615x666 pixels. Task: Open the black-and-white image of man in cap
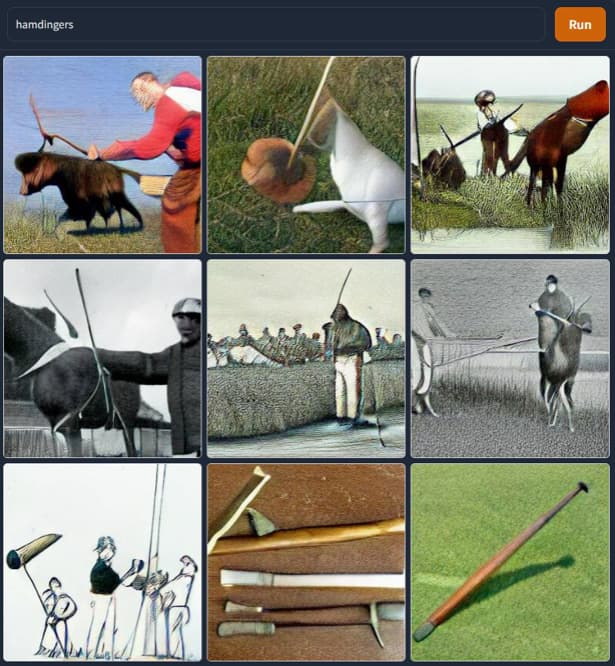click(x=103, y=359)
